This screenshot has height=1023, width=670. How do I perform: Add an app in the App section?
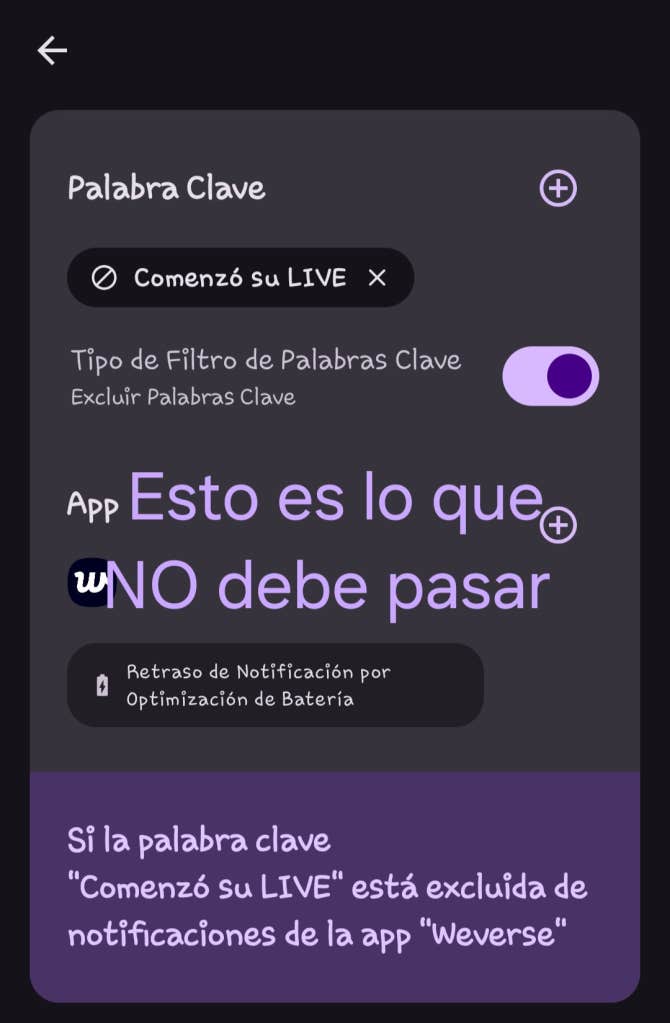558,525
